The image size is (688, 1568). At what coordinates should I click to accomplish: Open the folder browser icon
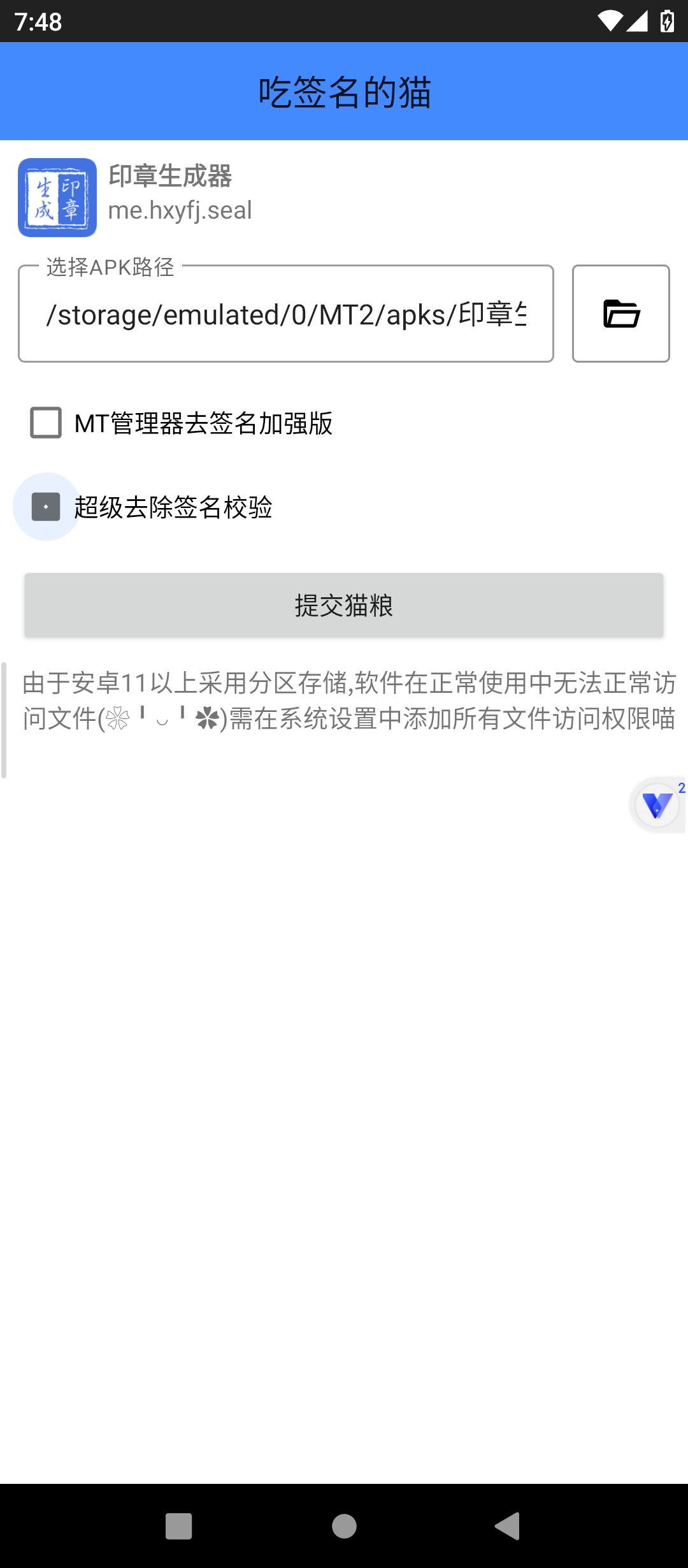(620, 314)
